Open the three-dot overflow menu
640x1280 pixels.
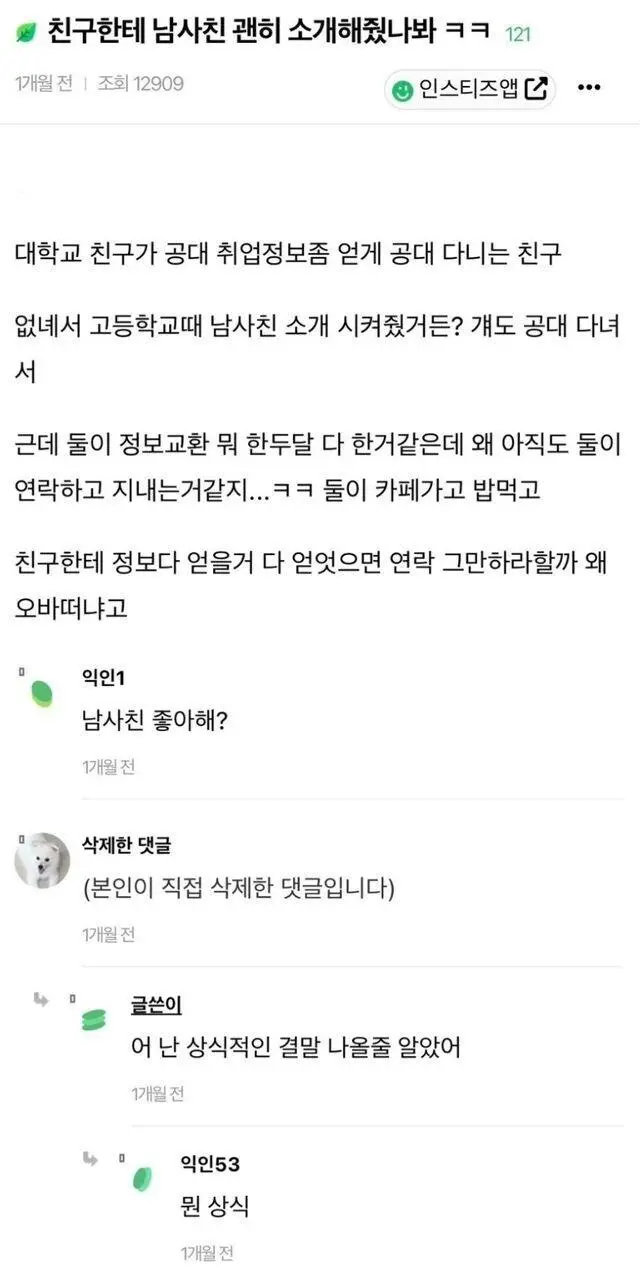tap(589, 88)
